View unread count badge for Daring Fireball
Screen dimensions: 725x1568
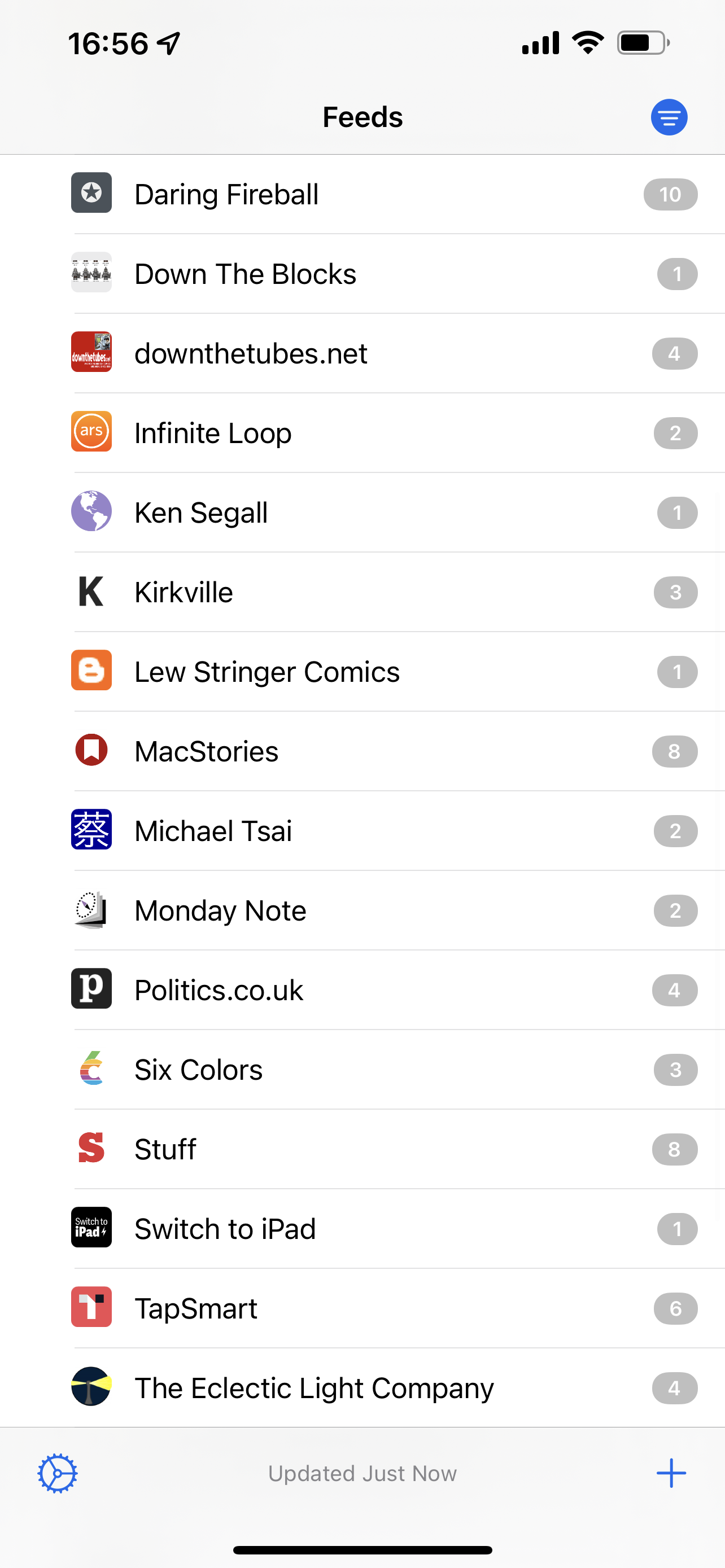click(670, 194)
